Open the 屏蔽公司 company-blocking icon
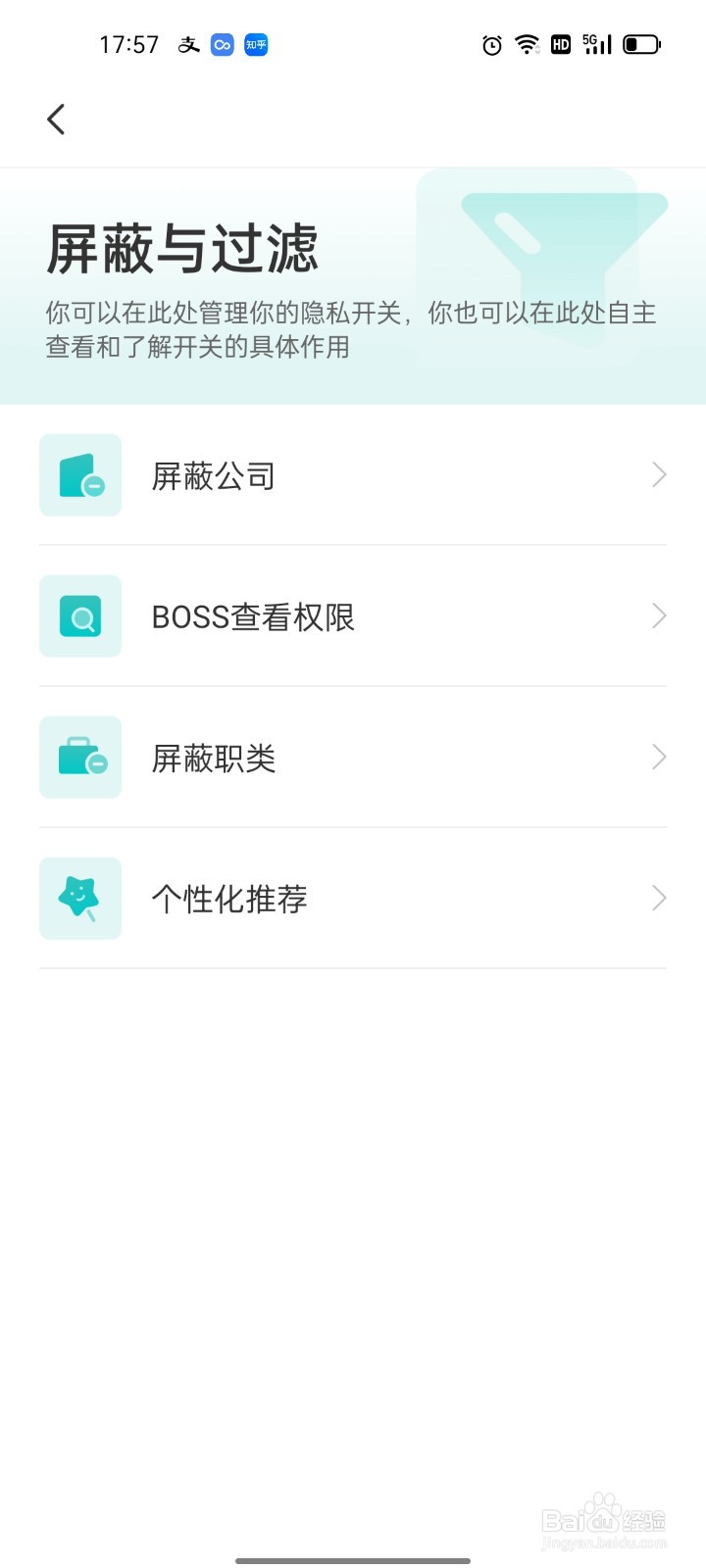Image resolution: width=706 pixels, height=1568 pixels. point(79,474)
